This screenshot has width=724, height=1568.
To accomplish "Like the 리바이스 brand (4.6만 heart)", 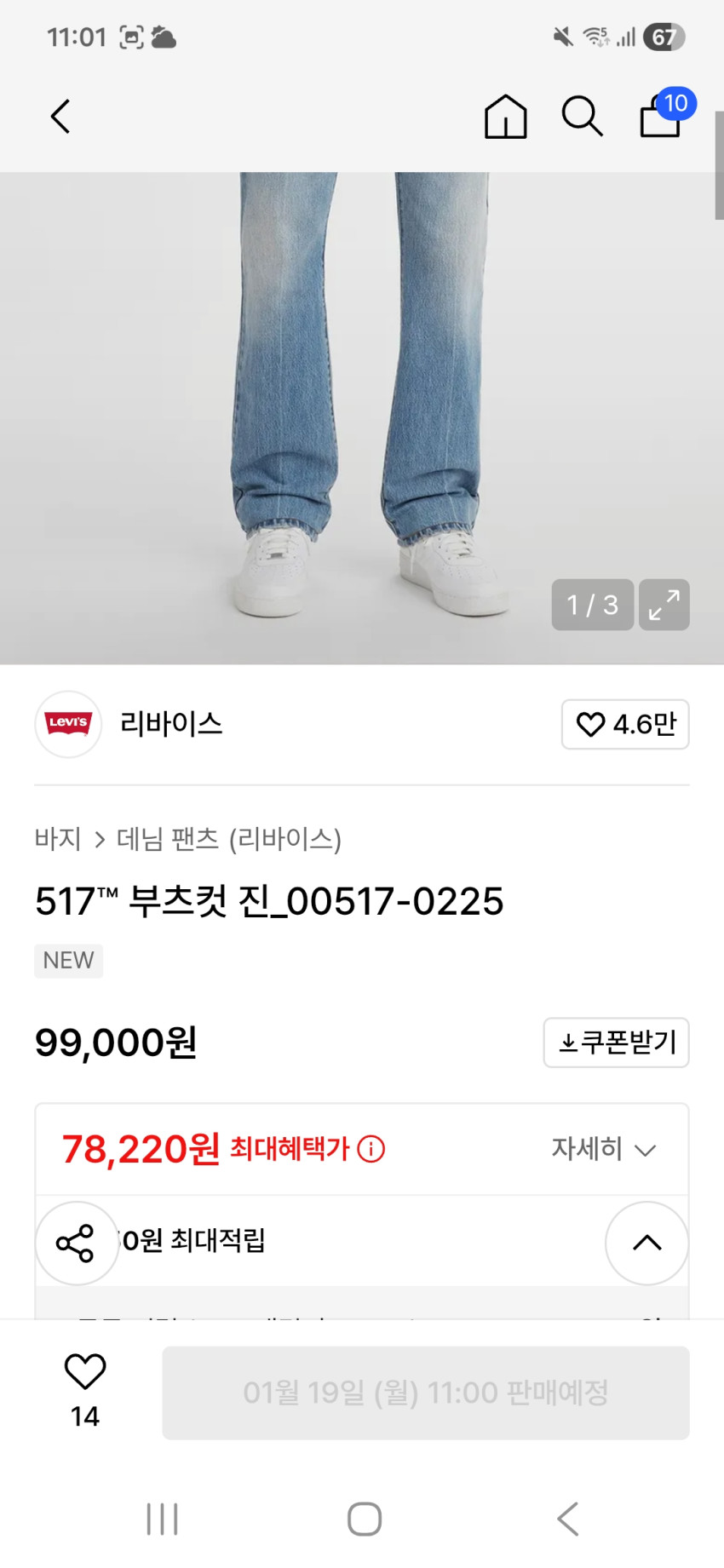I will (x=625, y=724).
